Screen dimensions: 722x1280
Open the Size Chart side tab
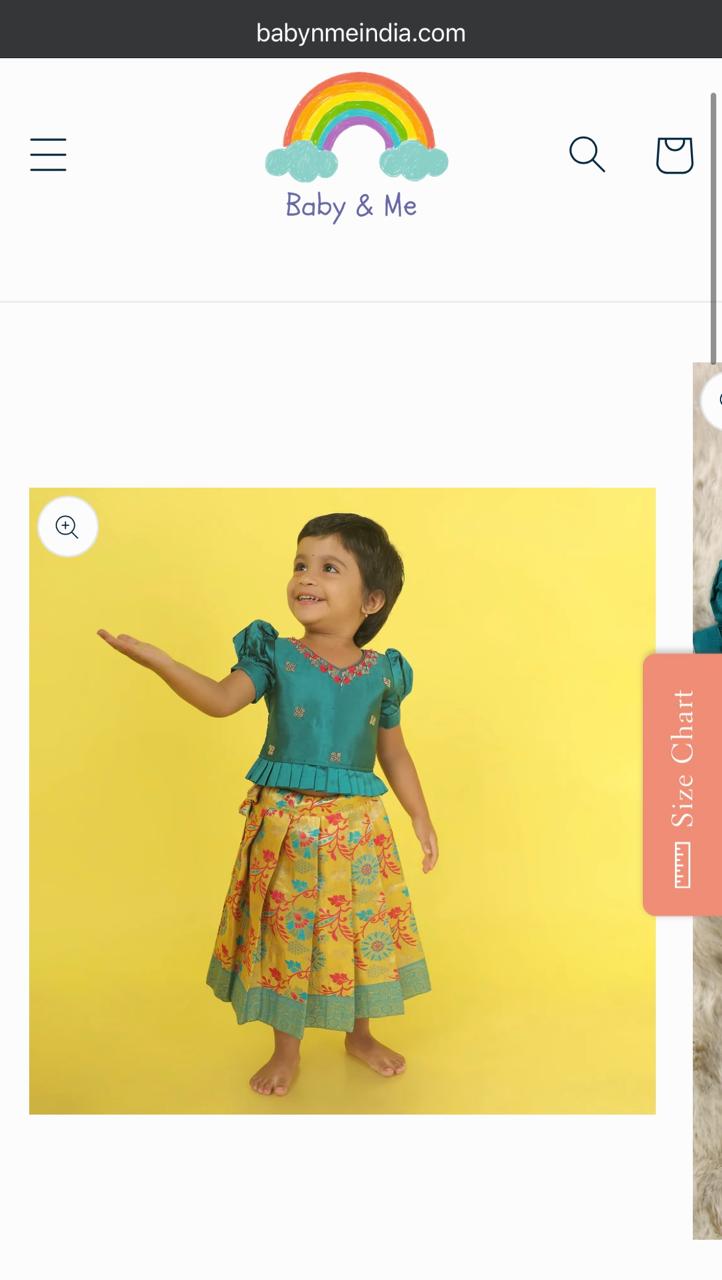coord(682,785)
